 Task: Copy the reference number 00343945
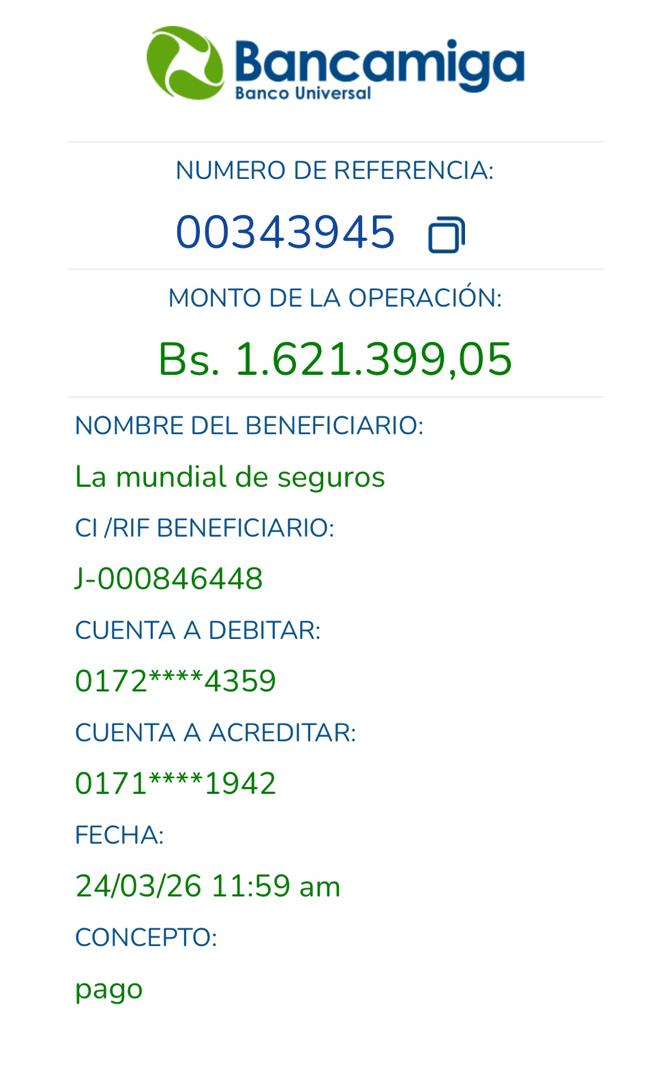446,235
